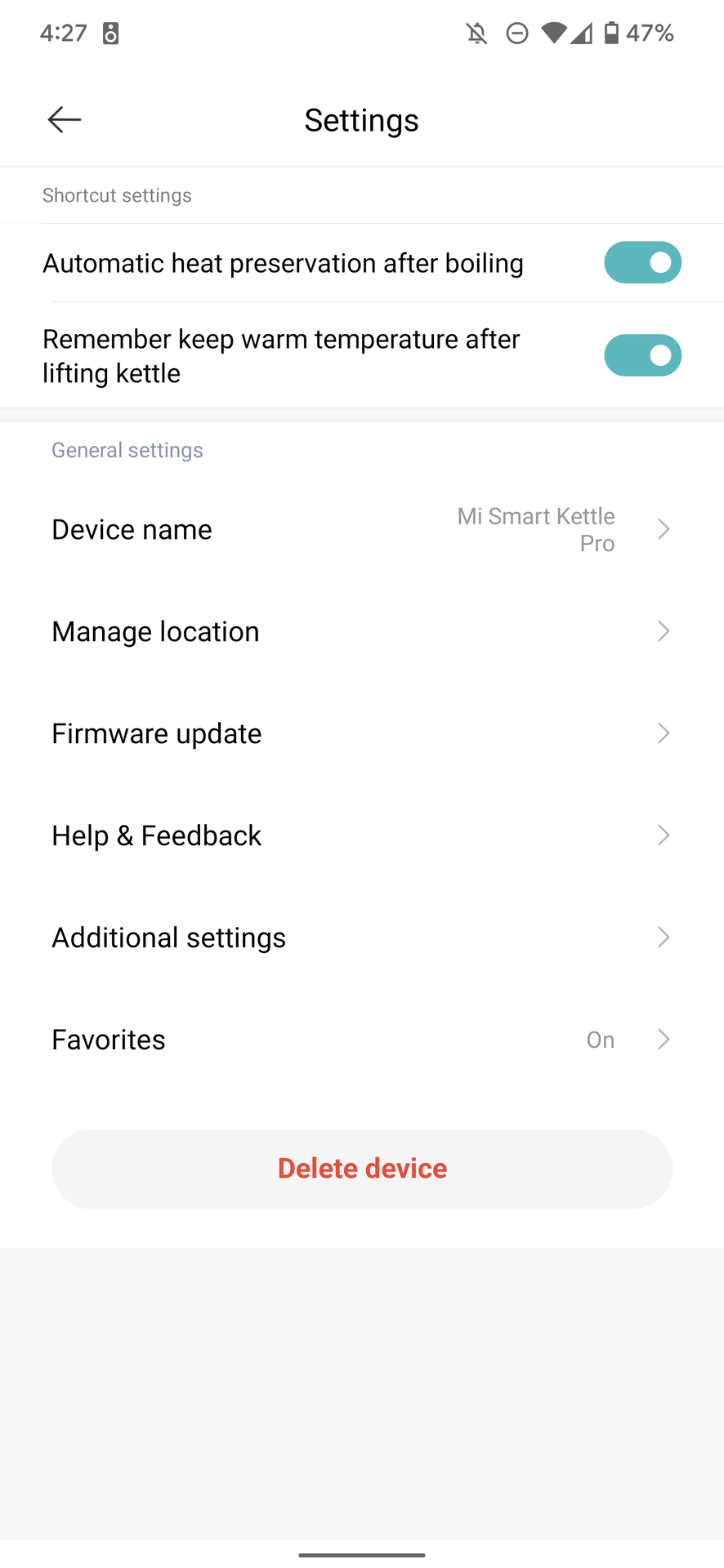Open Manage location
The width and height of the screenshot is (724, 1568).
[361, 631]
